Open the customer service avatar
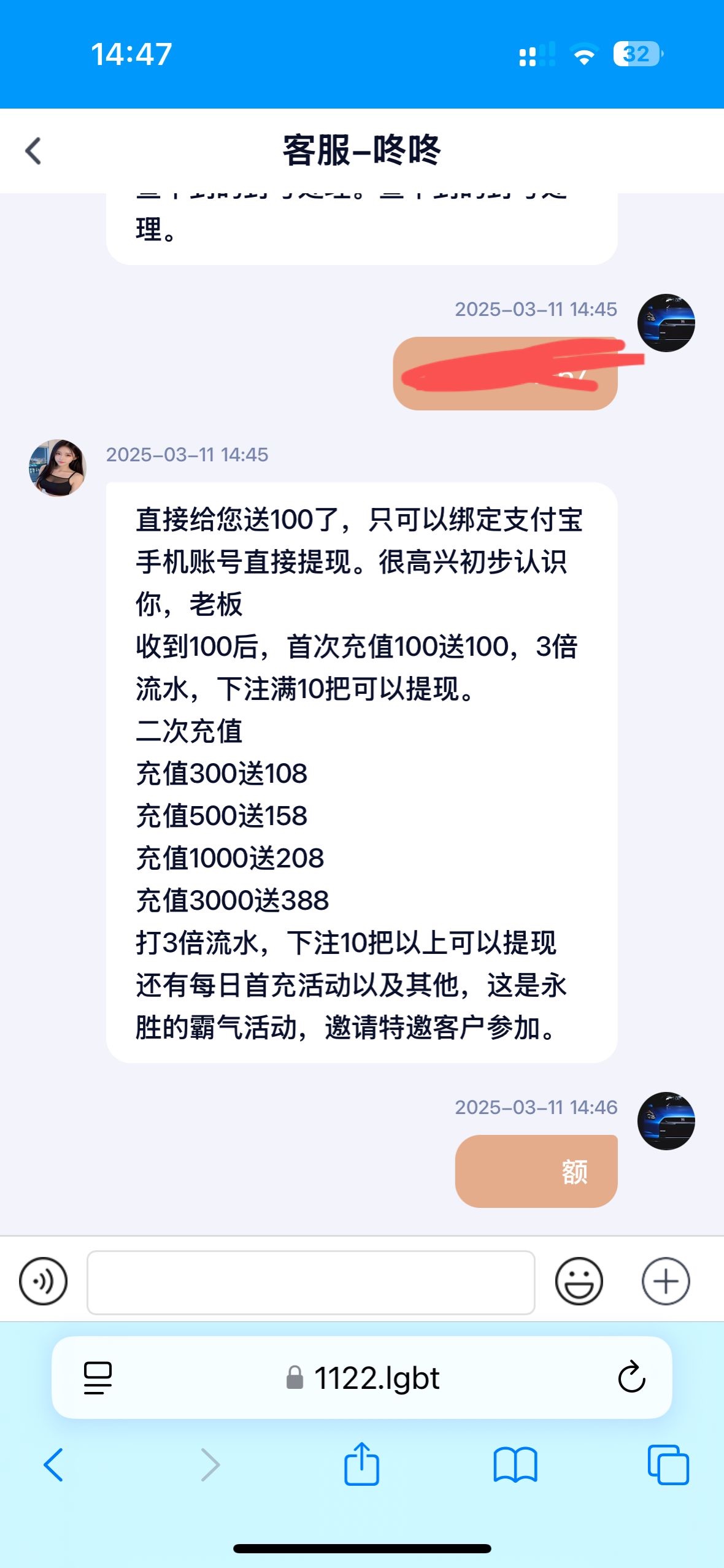 point(58,467)
